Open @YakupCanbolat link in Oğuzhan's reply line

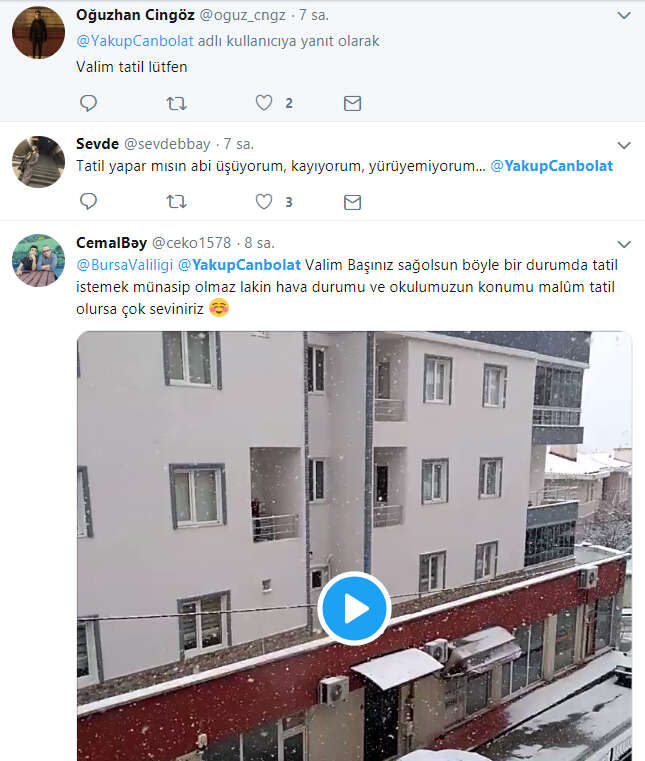tap(134, 41)
